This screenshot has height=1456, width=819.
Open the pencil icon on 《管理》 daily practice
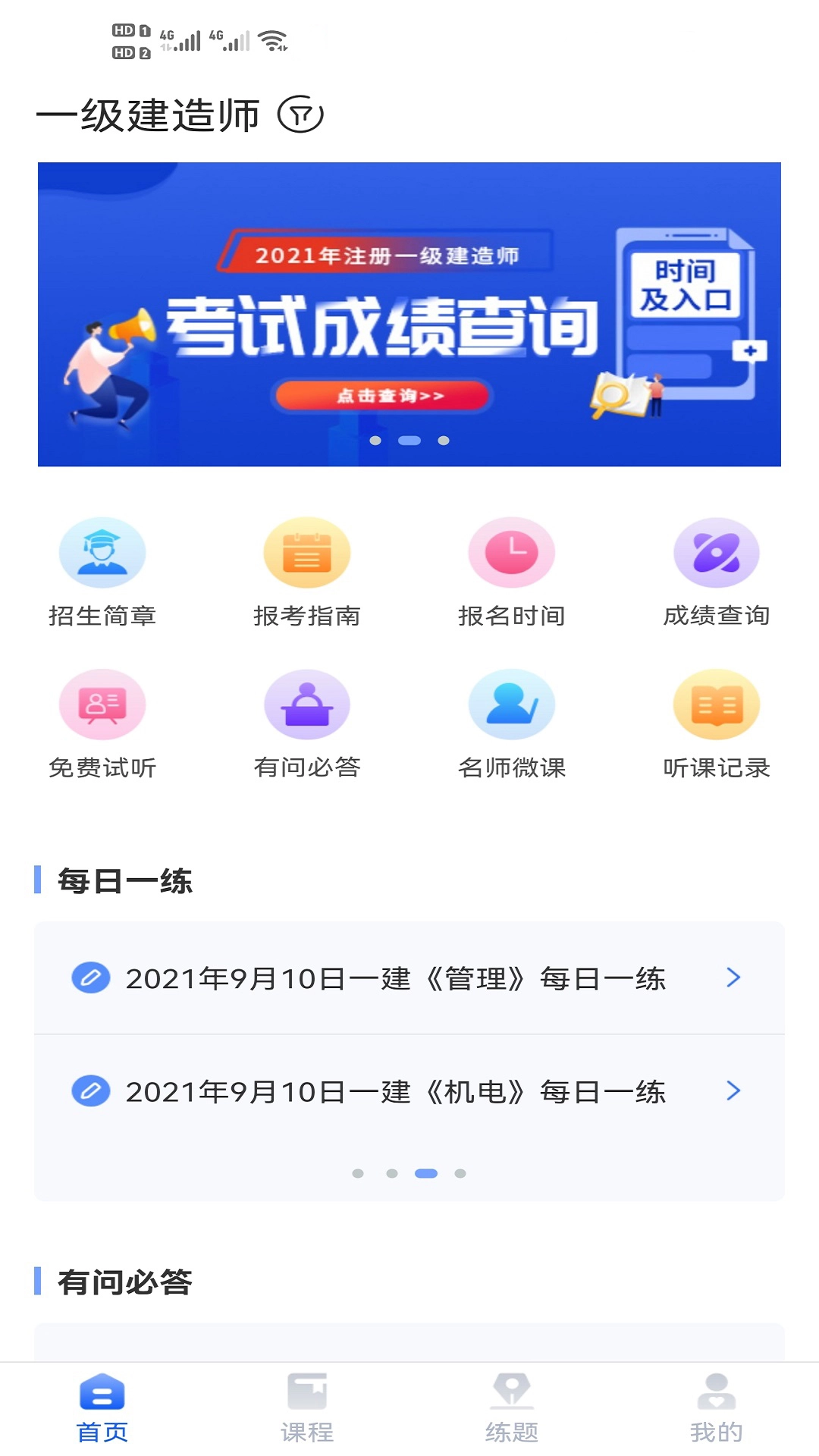(91, 977)
